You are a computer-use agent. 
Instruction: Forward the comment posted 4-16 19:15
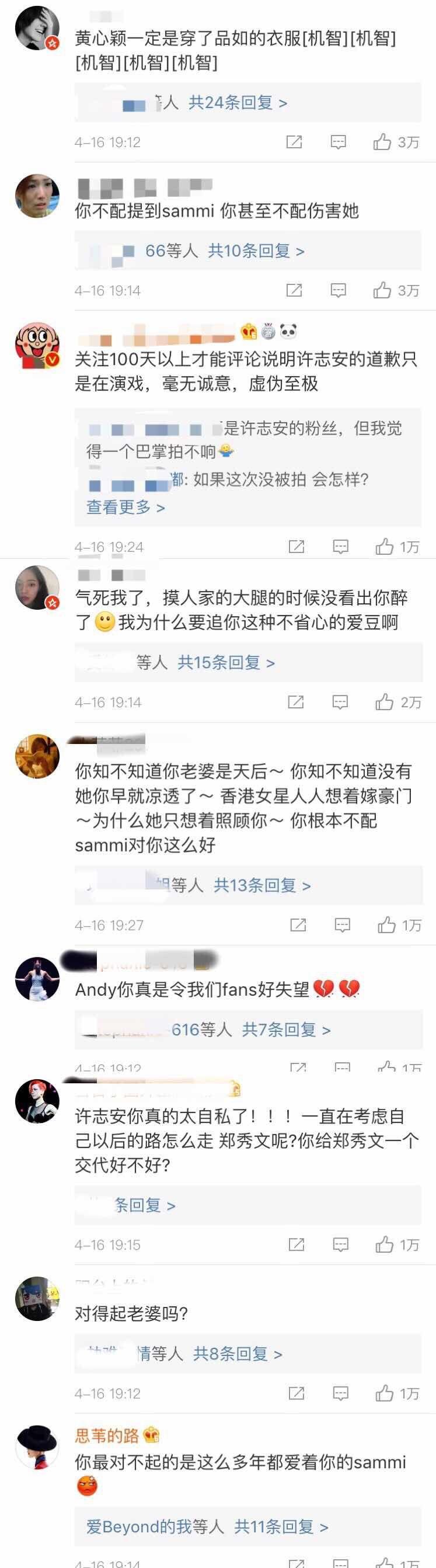coord(296,1245)
